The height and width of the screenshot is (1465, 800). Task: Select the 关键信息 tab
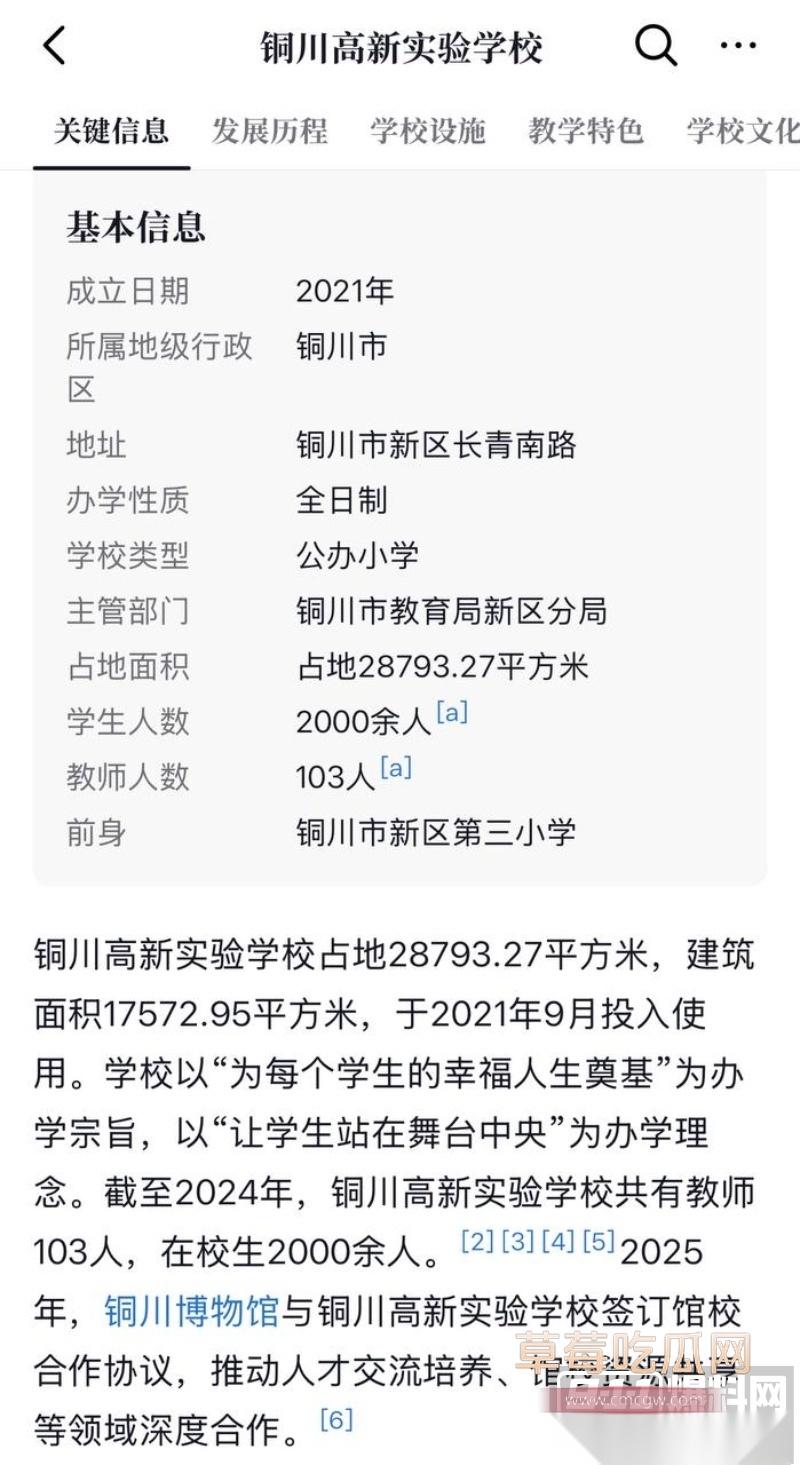(110, 130)
